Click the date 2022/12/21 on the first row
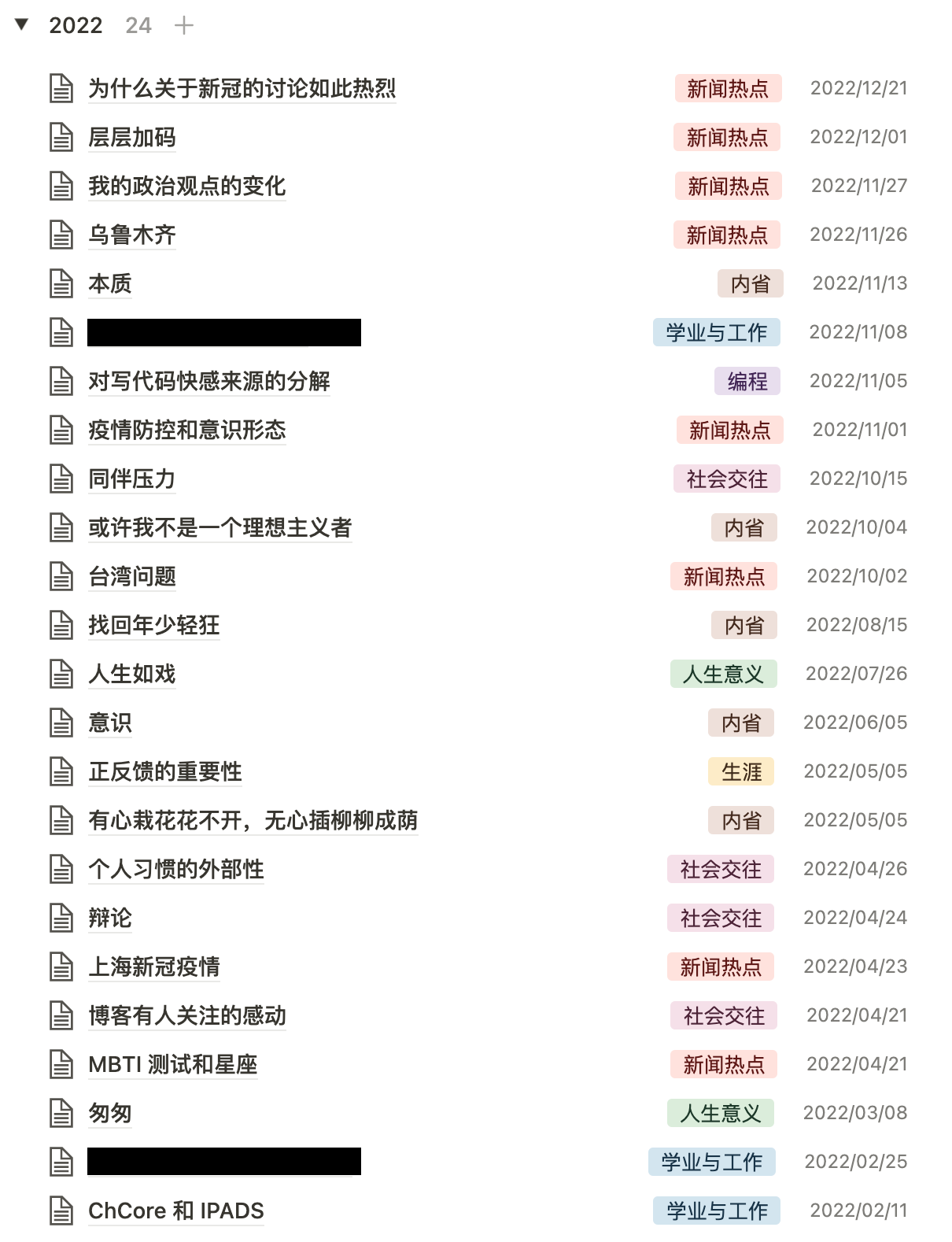952x1242 pixels. 859,89
